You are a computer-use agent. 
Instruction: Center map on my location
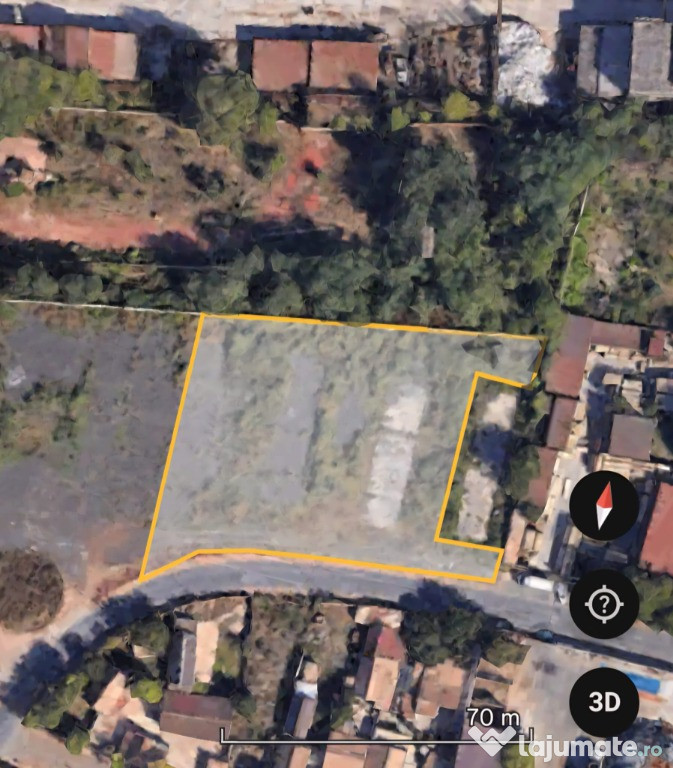click(604, 604)
